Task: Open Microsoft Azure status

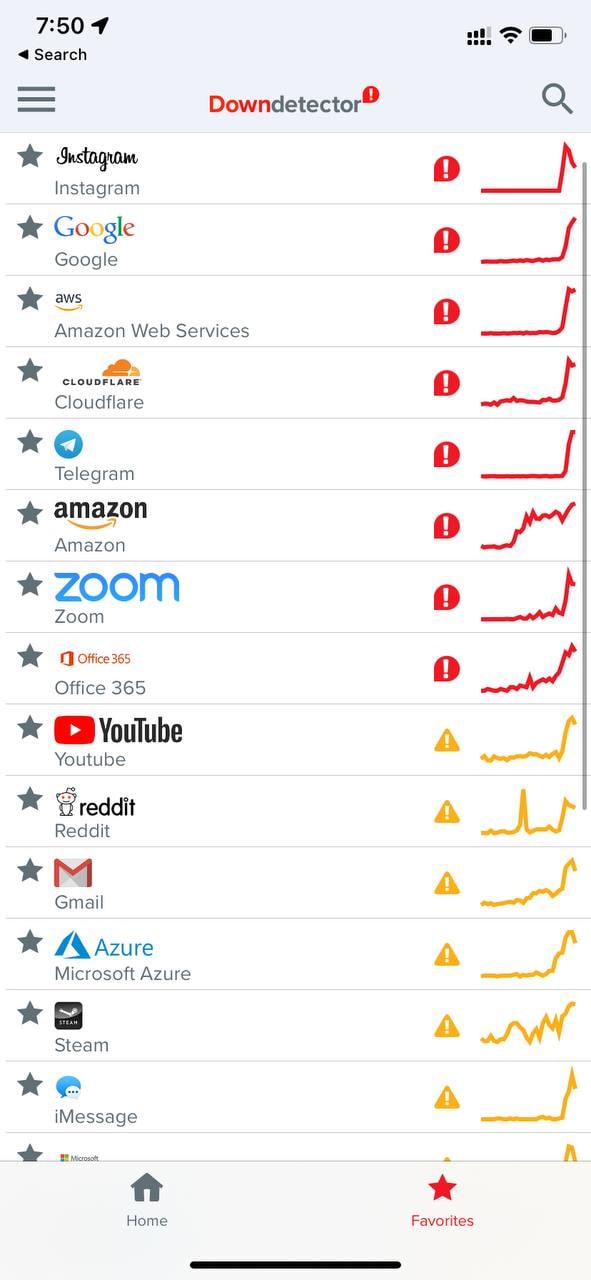Action: click(295, 954)
